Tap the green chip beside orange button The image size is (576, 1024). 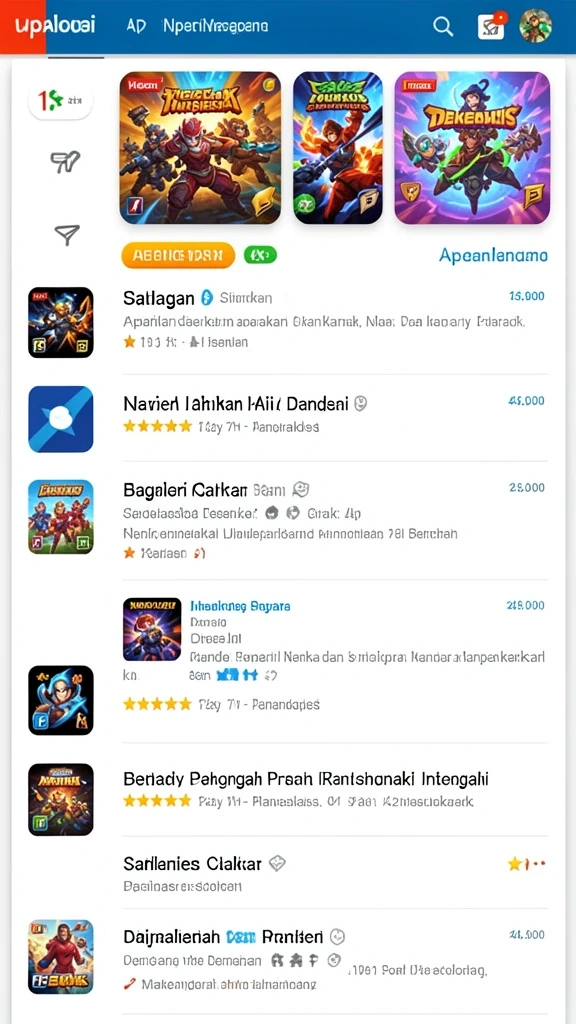pyautogui.click(x=260, y=255)
